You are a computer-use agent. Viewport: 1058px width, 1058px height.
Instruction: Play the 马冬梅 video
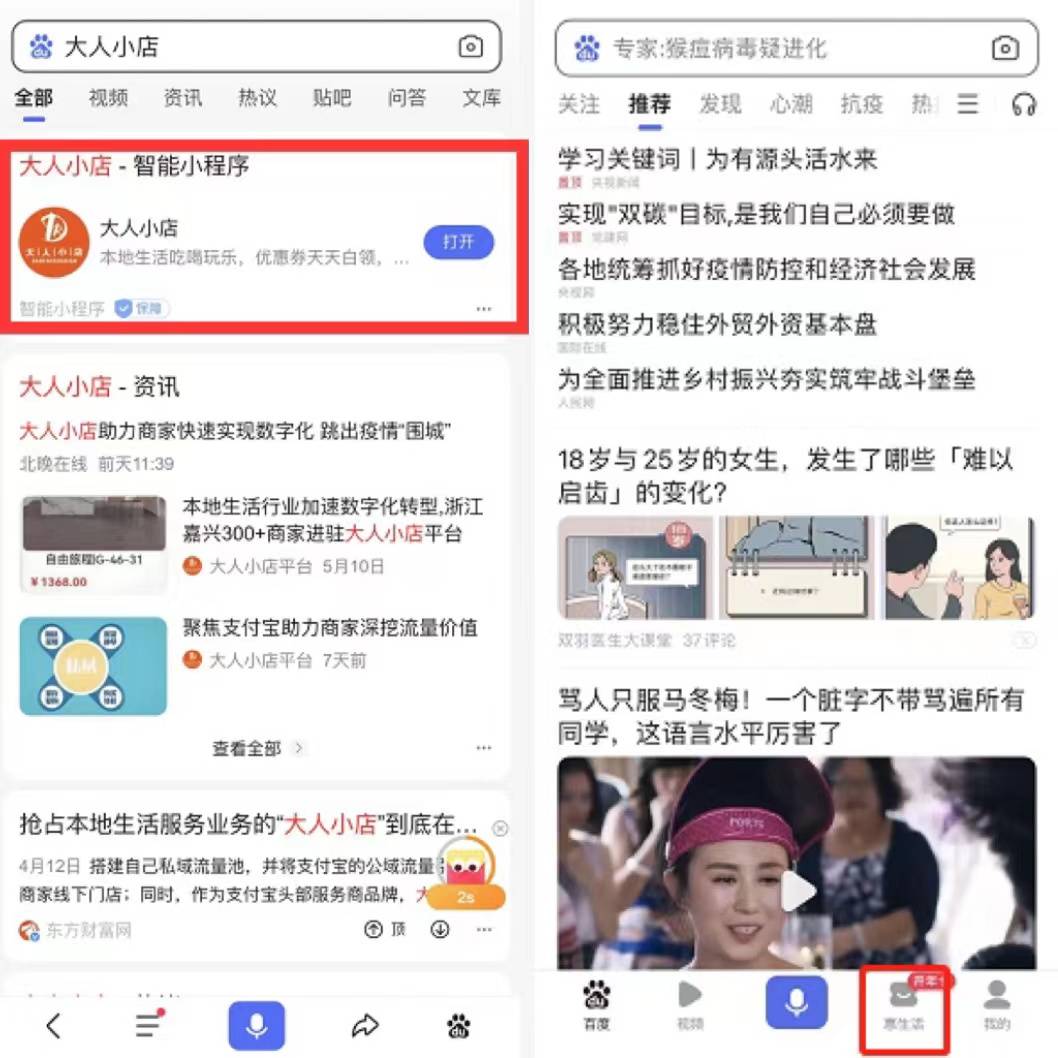[x=797, y=891]
